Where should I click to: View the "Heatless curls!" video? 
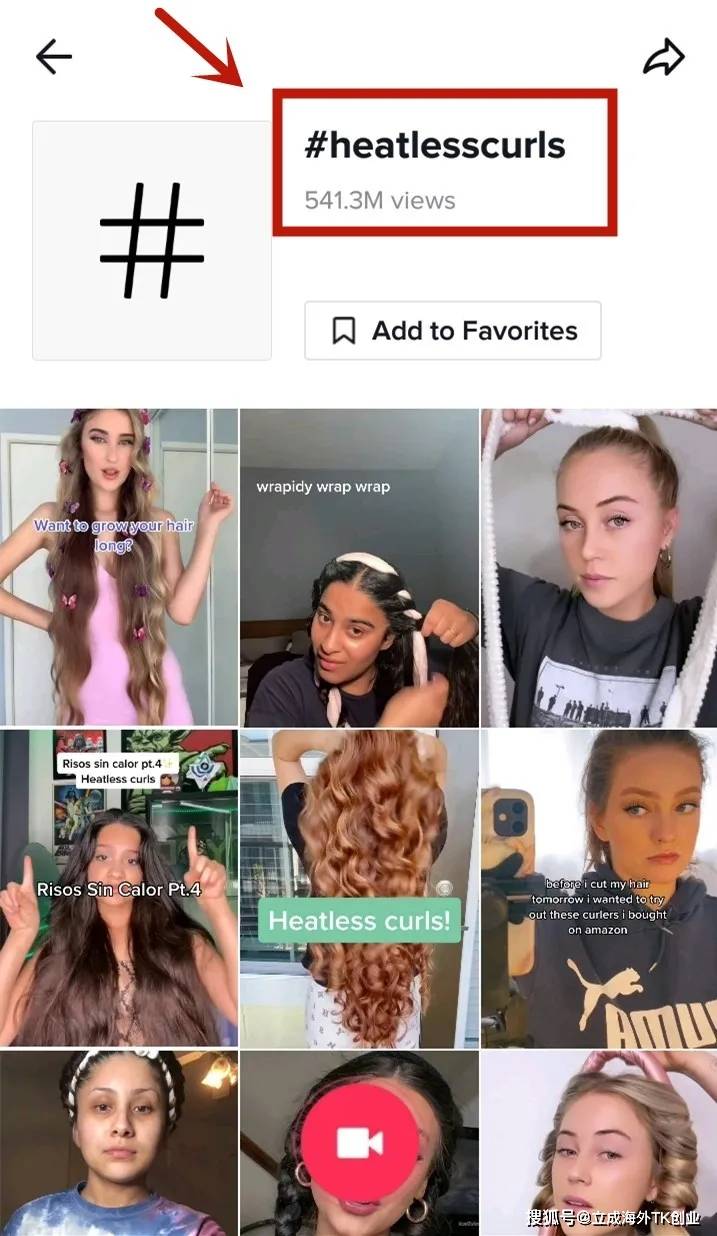click(359, 888)
